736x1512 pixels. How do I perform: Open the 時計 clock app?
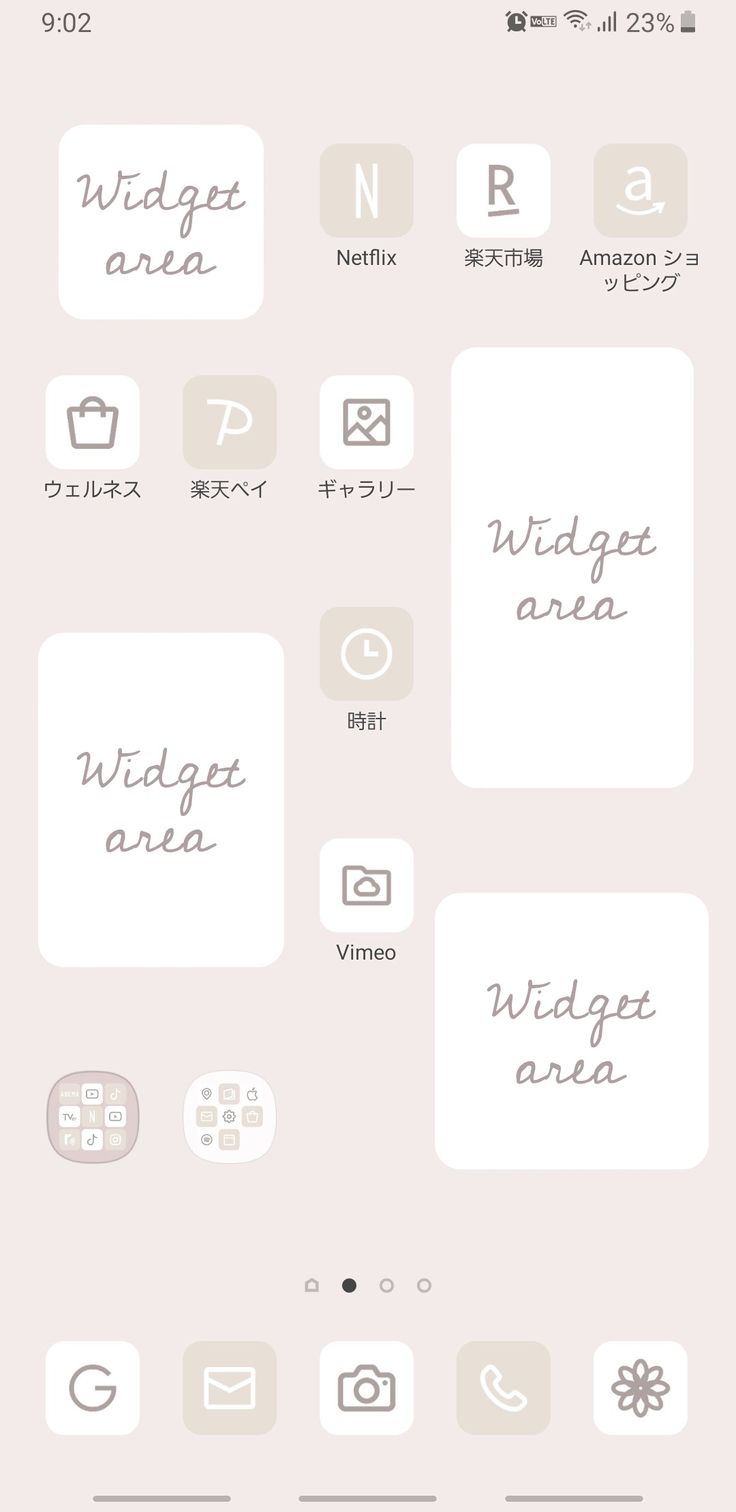(366, 654)
